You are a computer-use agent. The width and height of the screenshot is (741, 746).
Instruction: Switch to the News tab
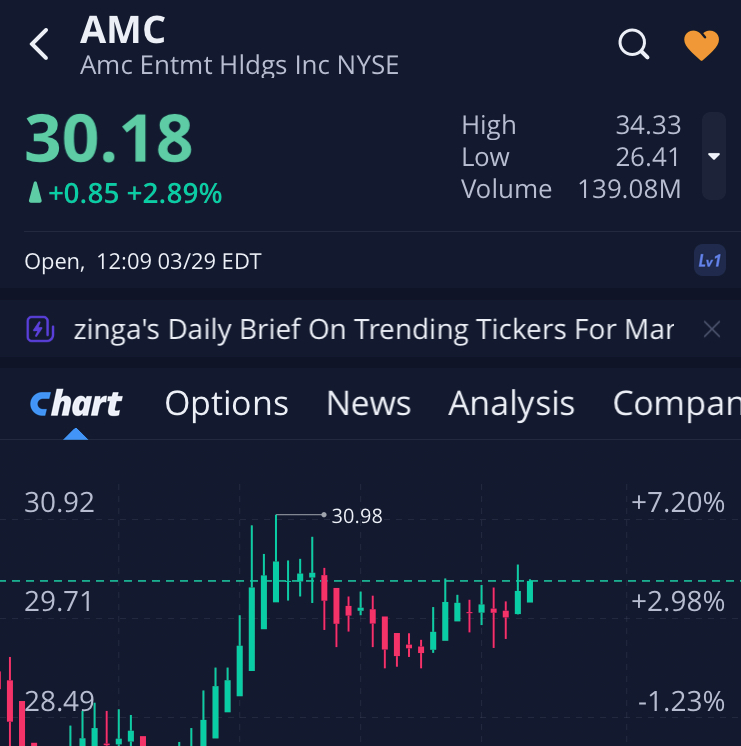pyautogui.click(x=368, y=403)
